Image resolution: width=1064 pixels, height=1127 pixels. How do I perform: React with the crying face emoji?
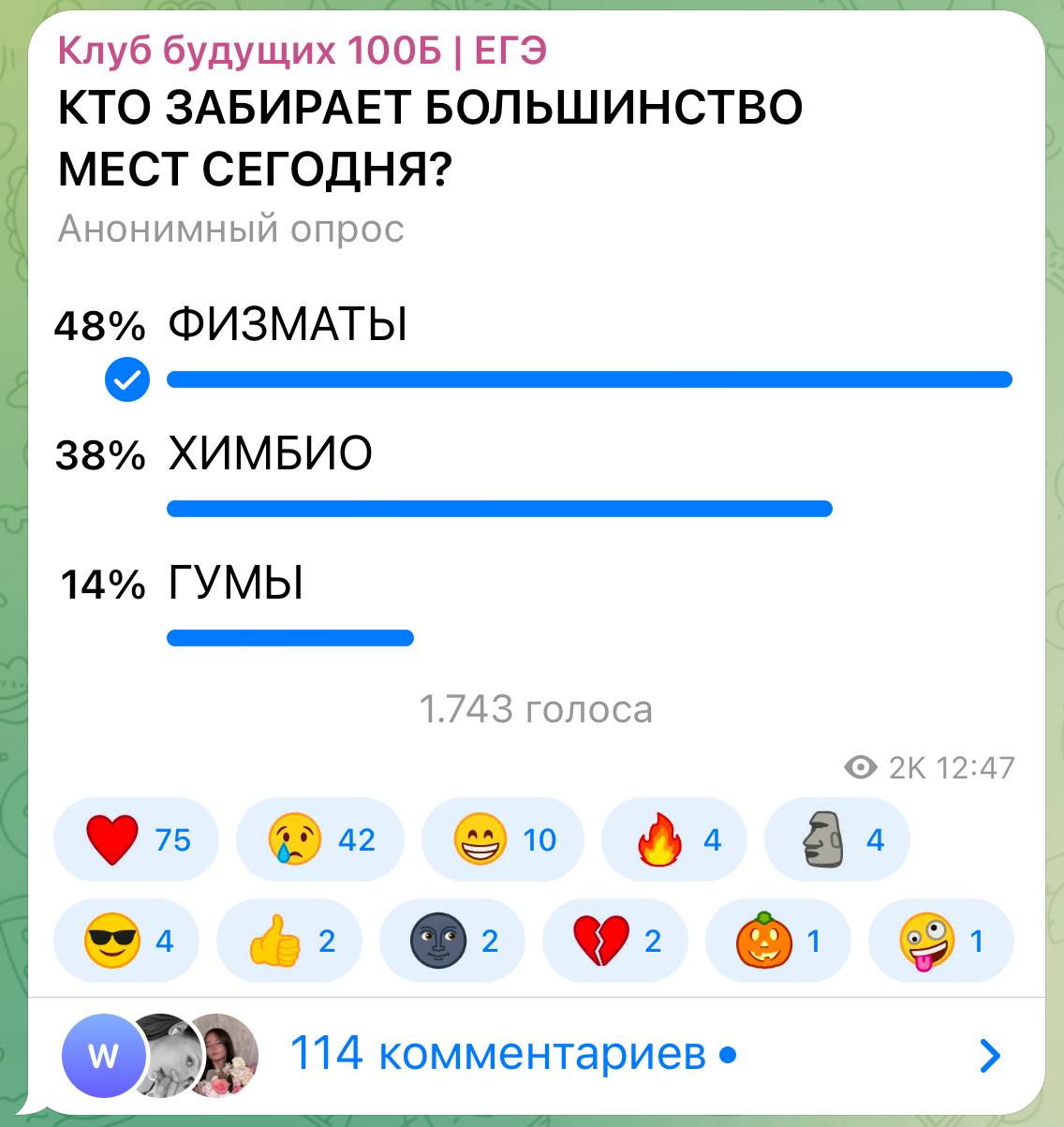click(x=319, y=839)
